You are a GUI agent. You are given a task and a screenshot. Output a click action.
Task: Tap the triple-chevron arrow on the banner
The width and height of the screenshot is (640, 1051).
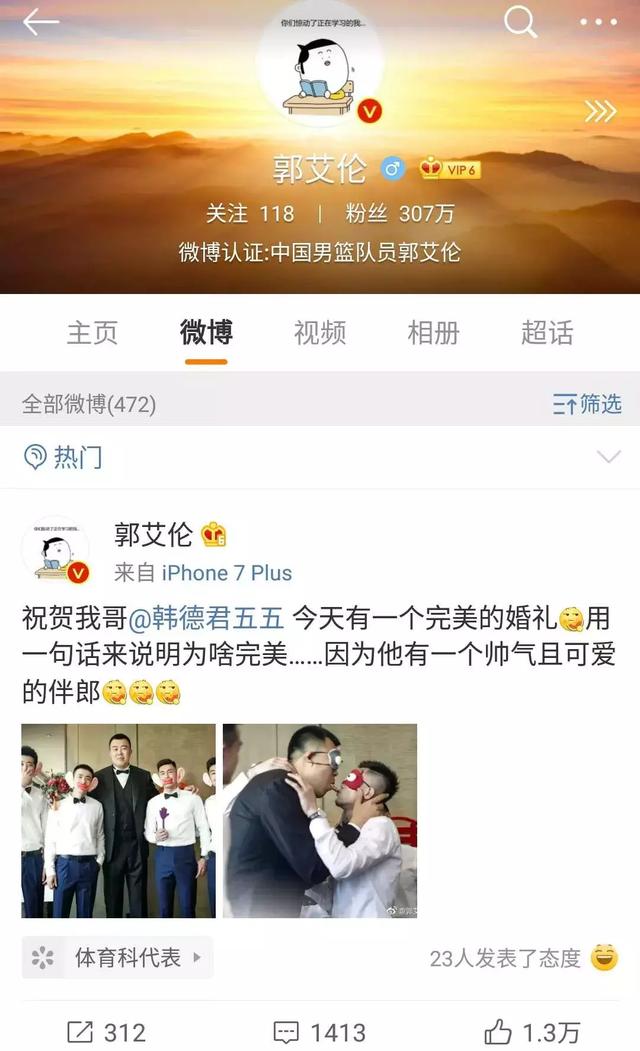(600, 111)
